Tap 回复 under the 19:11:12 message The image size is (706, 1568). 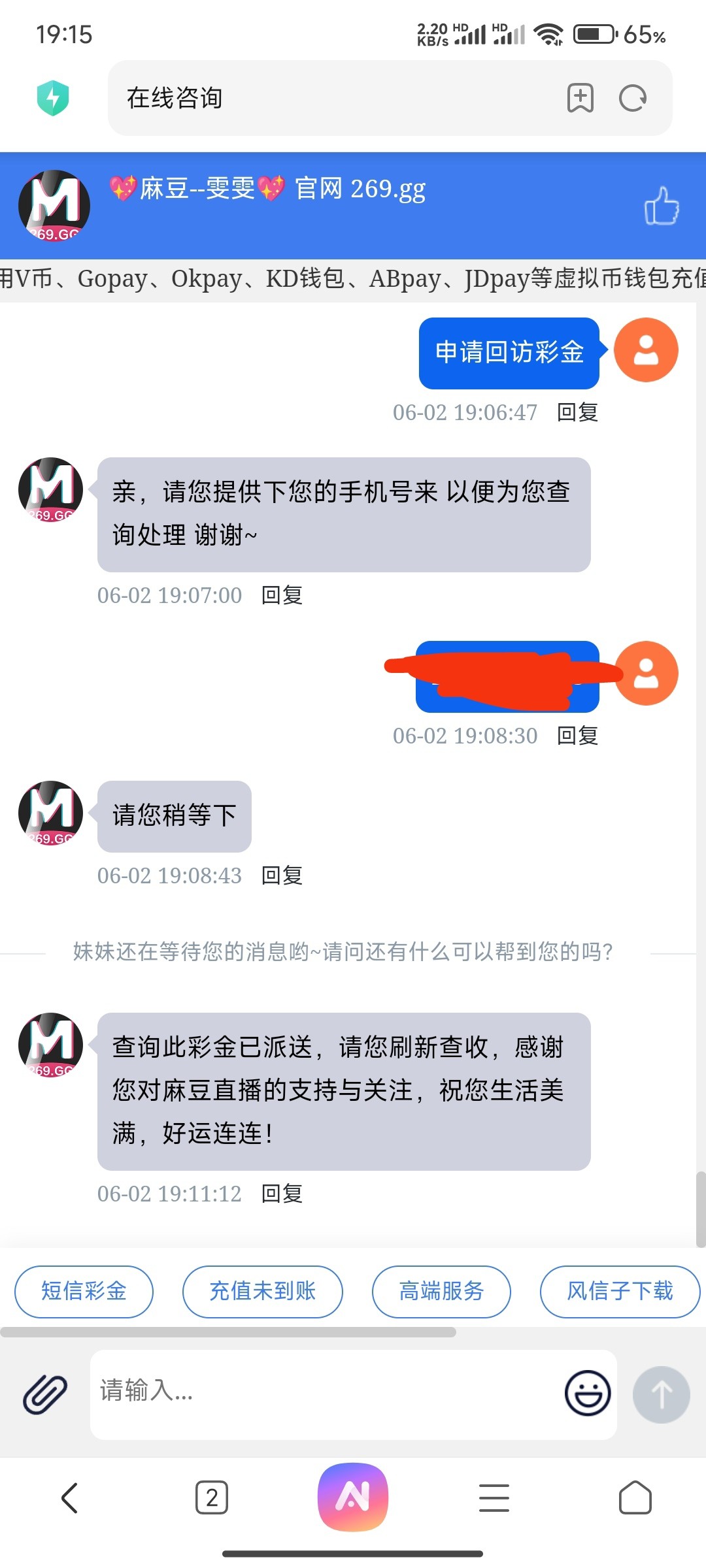pos(282,1194)
